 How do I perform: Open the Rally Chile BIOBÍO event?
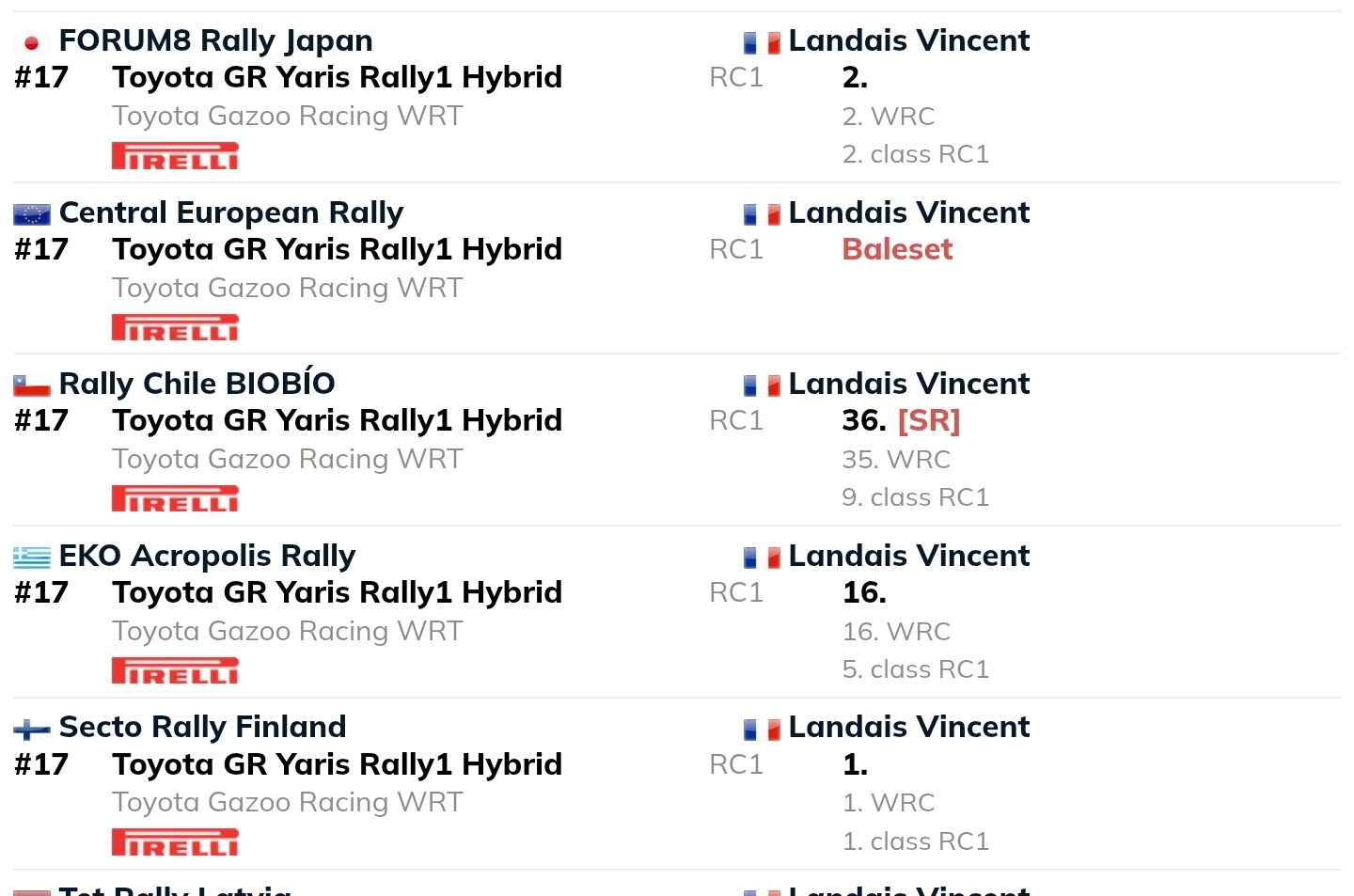pyautogui.click(x=197, y=384)
